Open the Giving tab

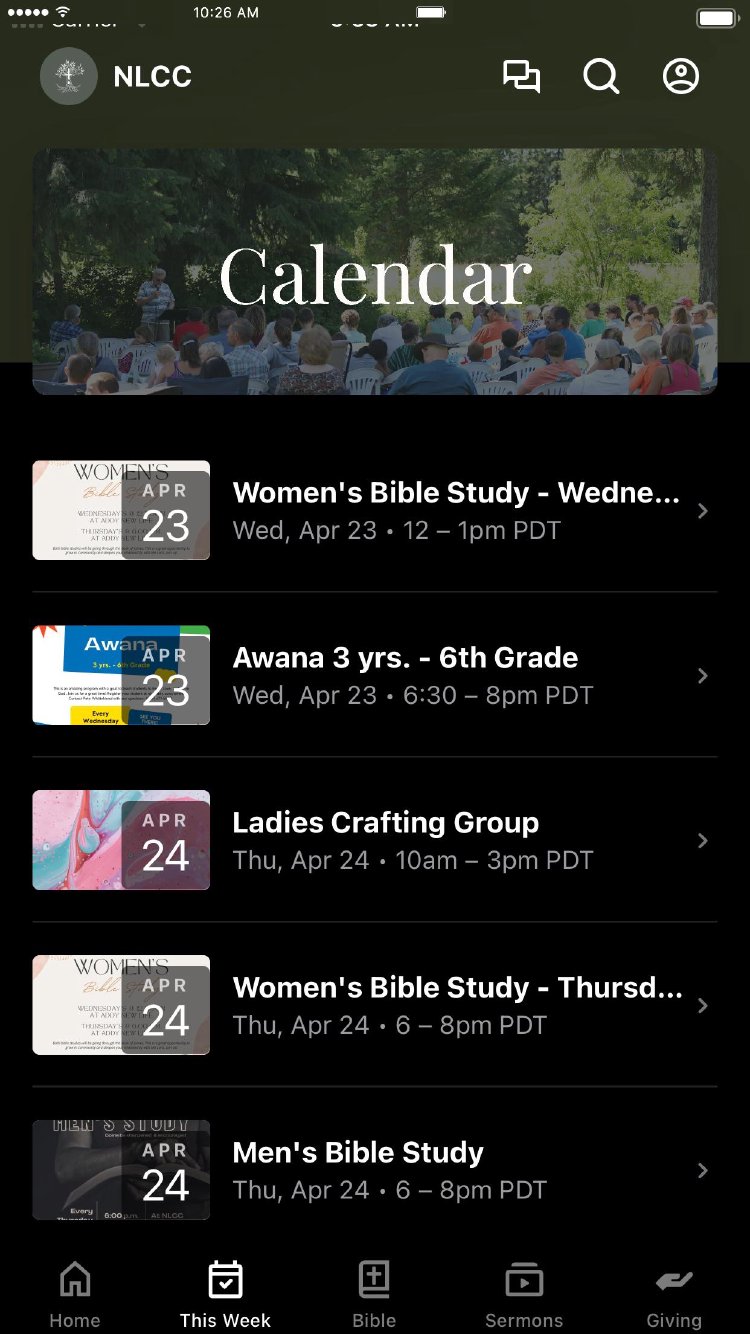pyautogui.click(x=674, y=1294)
